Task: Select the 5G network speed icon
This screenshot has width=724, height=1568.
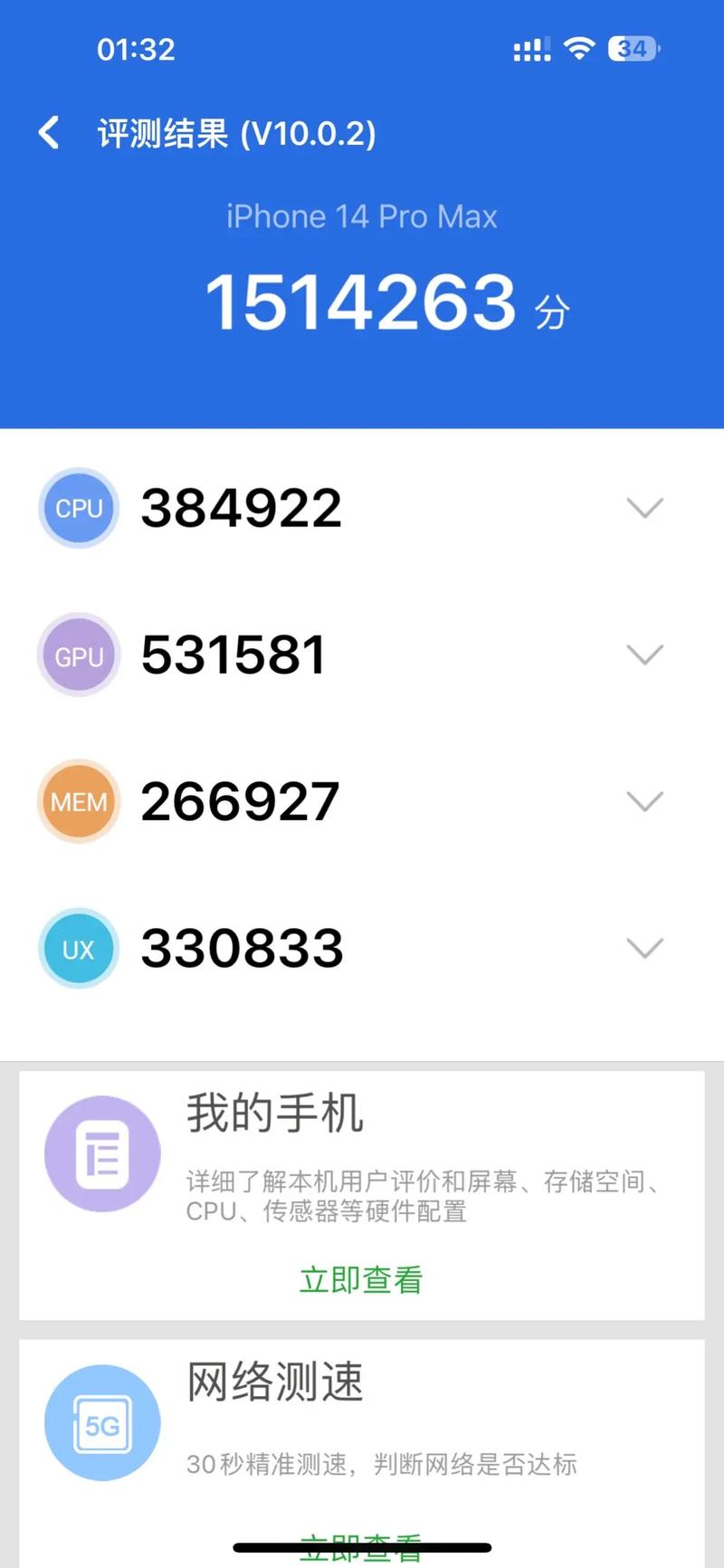Action: coord(102,1422)
